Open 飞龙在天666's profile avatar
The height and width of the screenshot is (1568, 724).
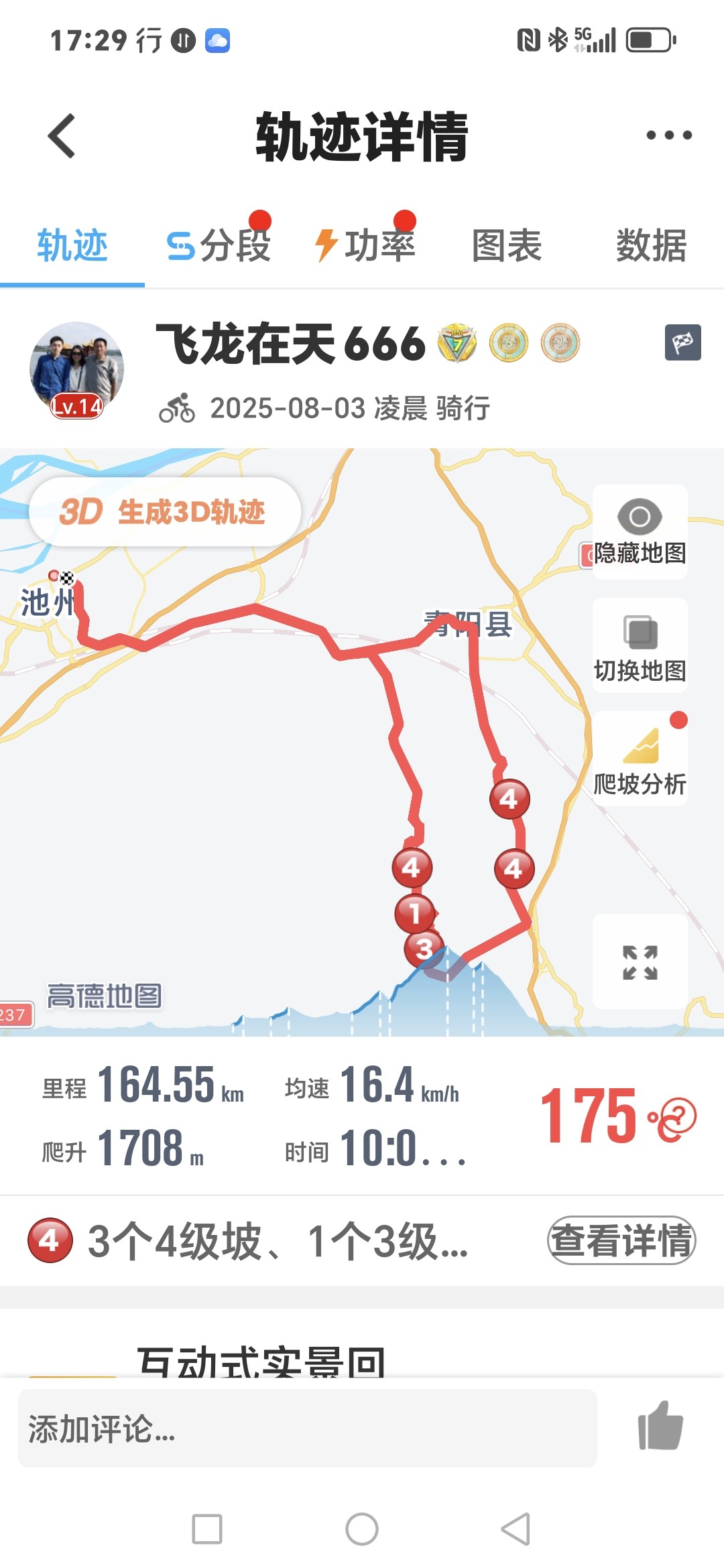click(x=76, y=370)
